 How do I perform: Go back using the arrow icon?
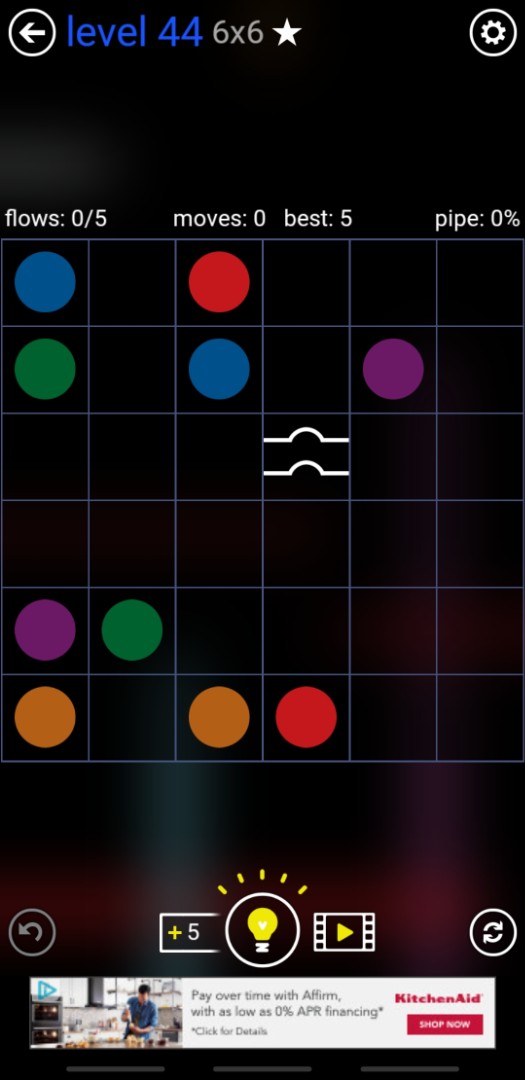[32, 32]
